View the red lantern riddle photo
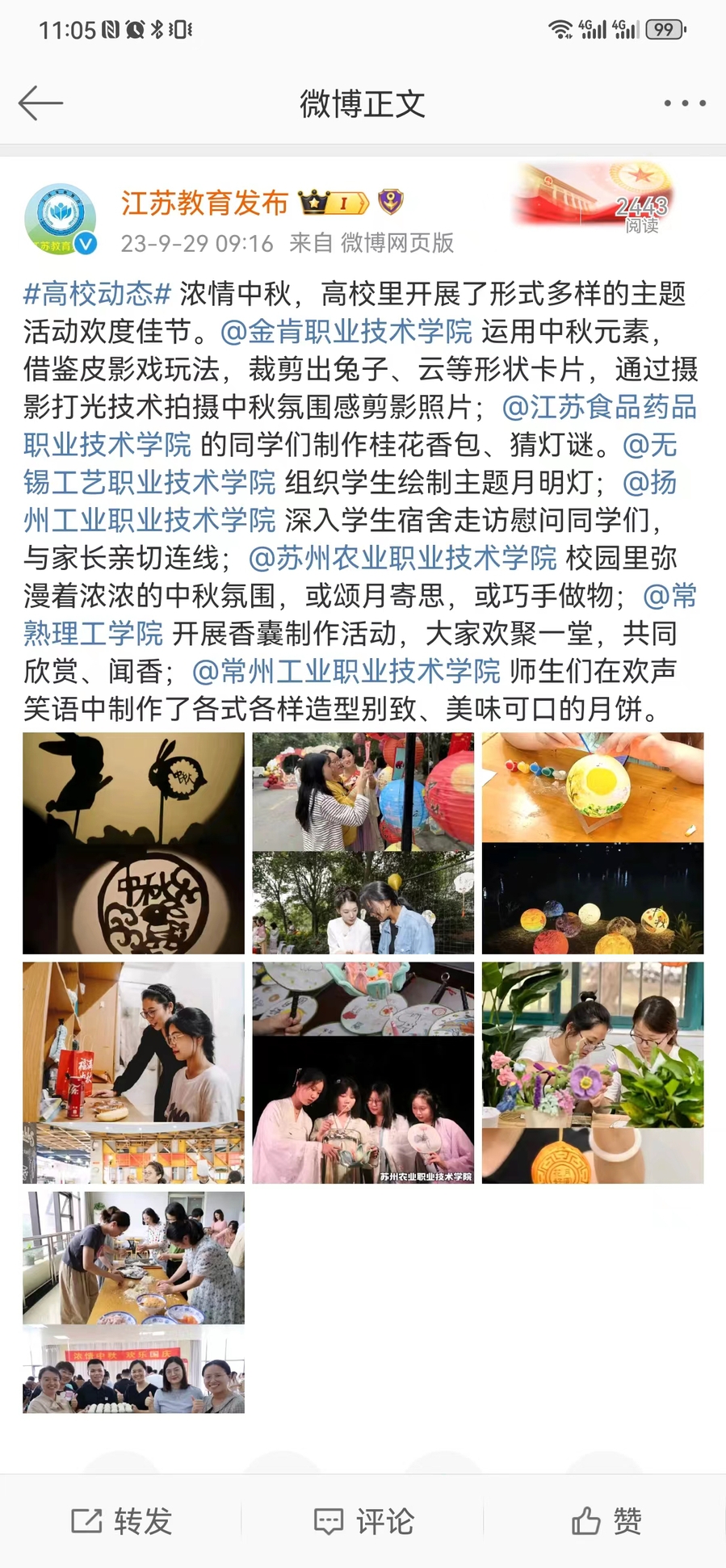The height and width of the screenshot is (1568, 726). click(x=363, y=843)
